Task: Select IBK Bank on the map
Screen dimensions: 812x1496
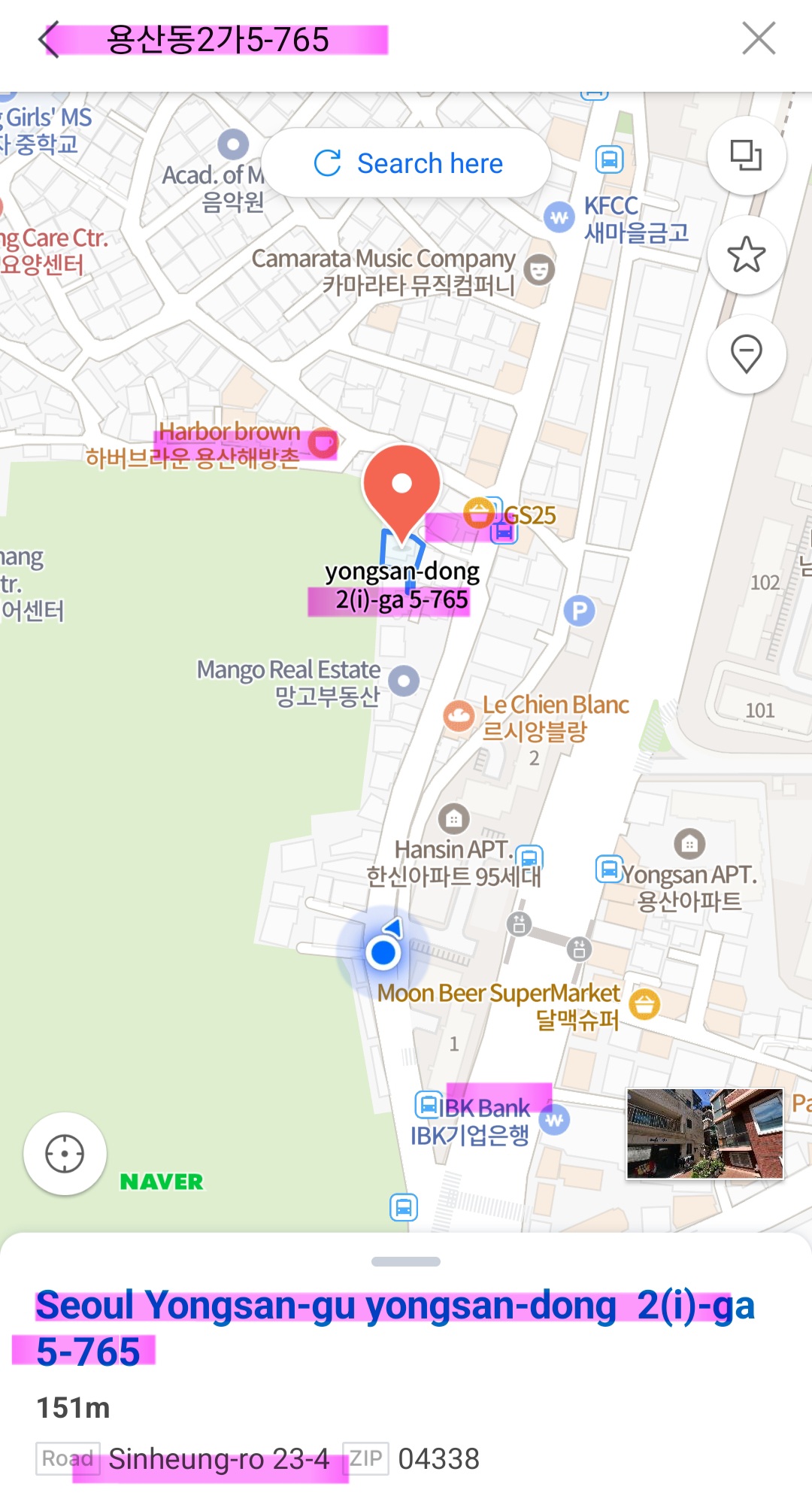Action: coord(554,1120)
